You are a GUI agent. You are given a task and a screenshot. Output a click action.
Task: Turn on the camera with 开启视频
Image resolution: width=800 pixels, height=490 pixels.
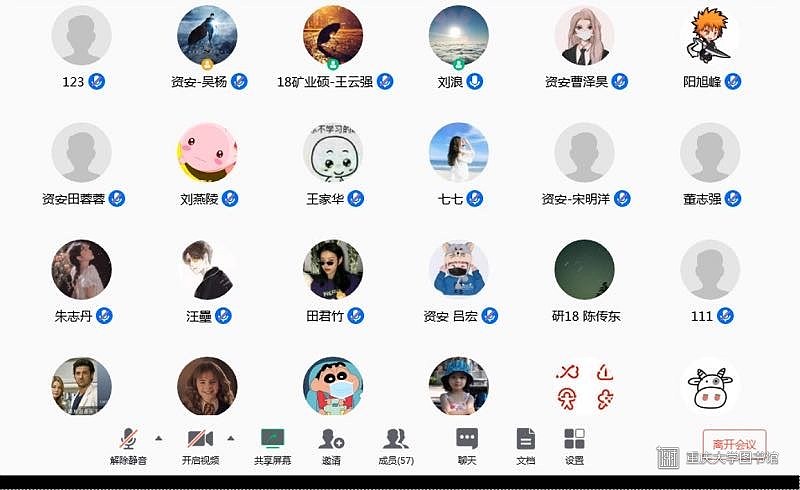(200, 444)
